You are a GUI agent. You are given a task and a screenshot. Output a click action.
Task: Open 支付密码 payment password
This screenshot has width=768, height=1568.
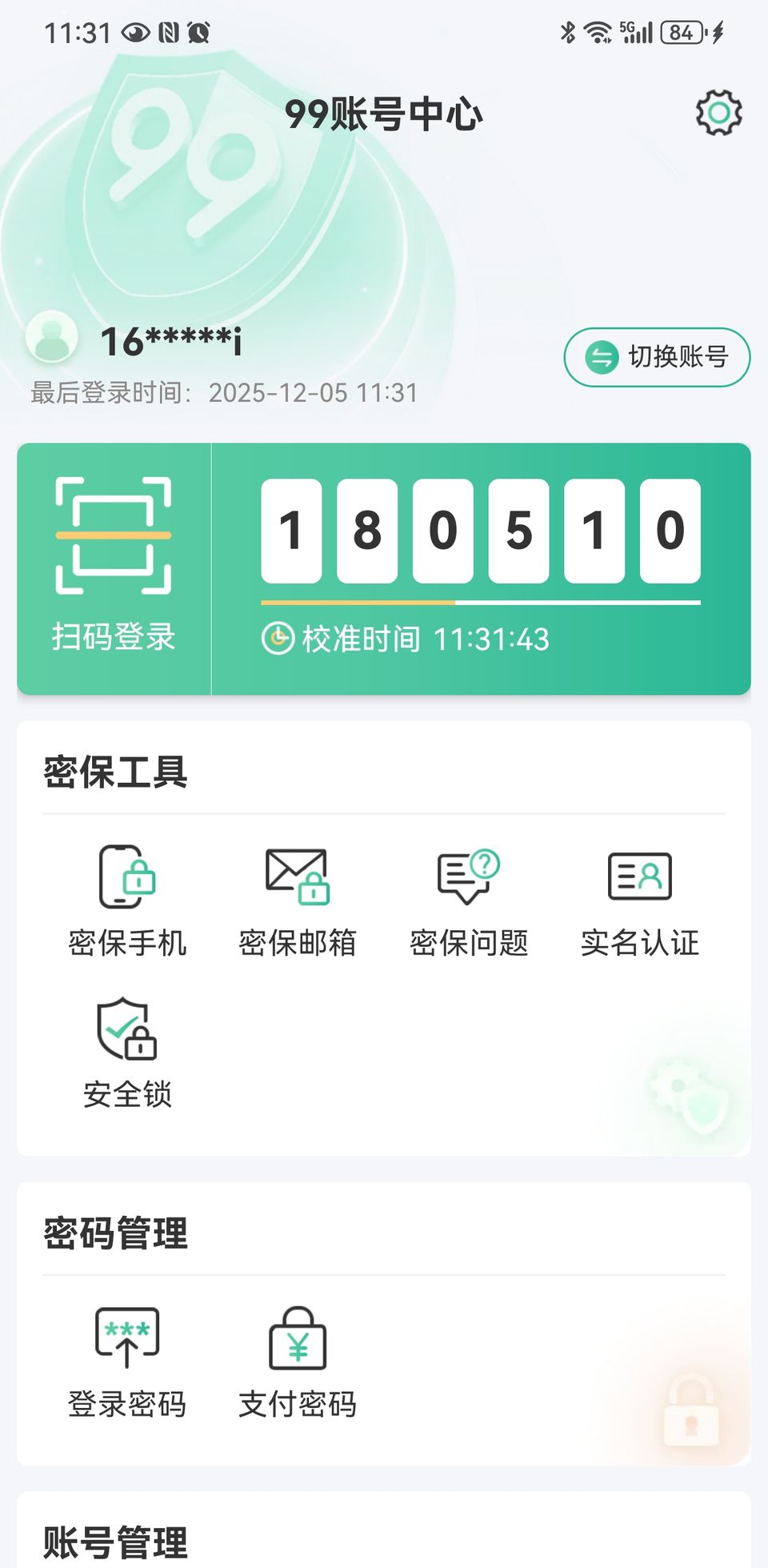(x=298, y=1361)
